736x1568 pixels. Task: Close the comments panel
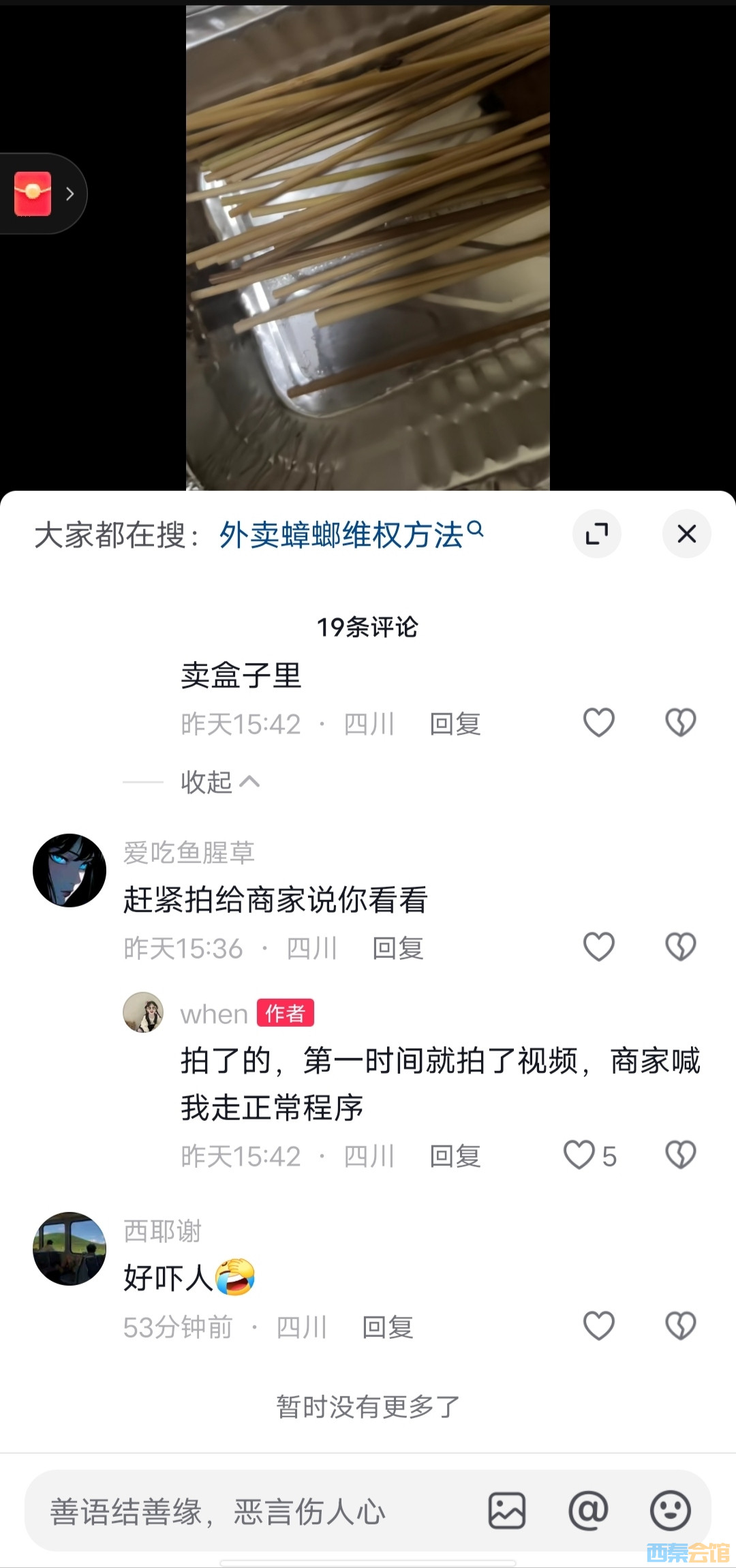point(686,534)
